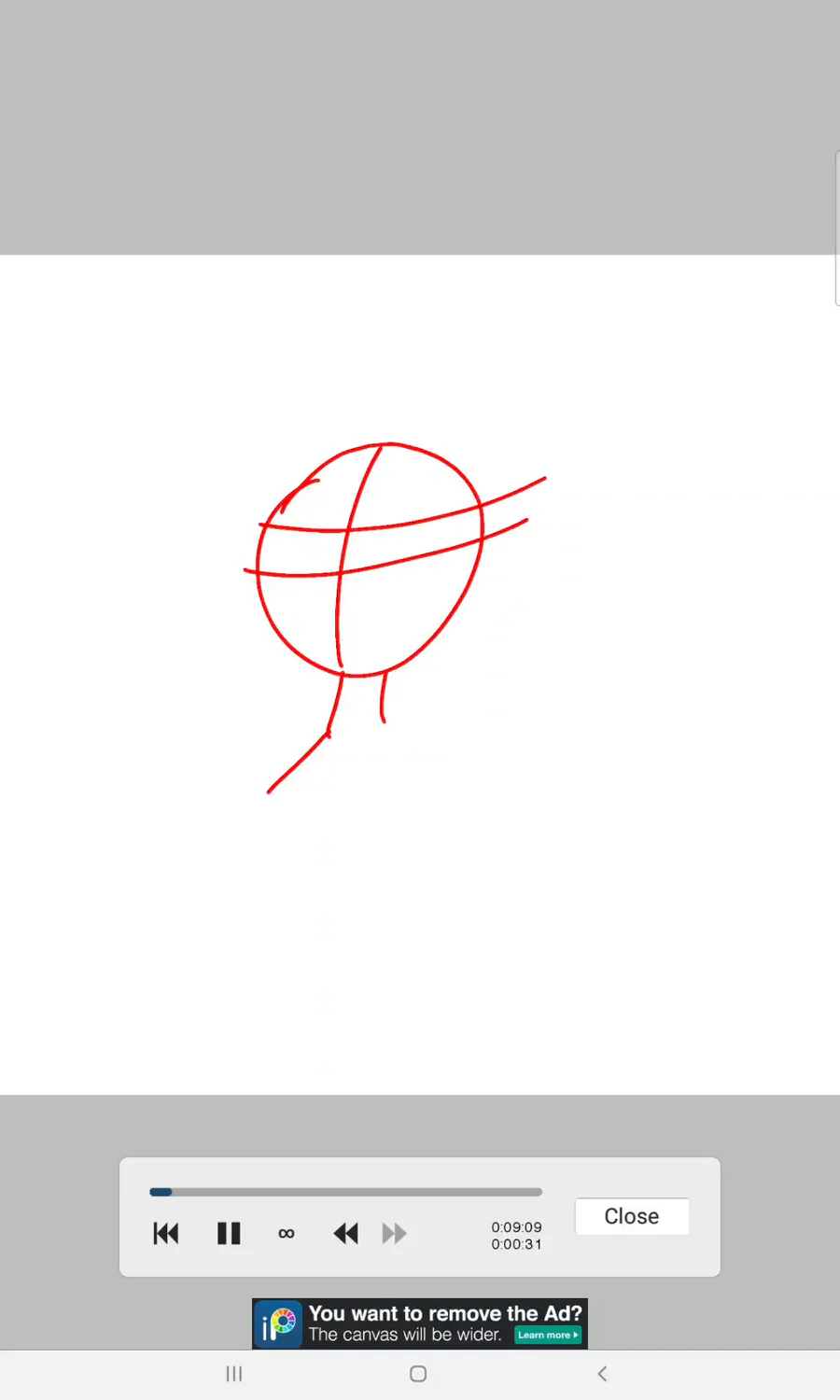Image resolution: width=840 pixels, height=1400 pixels.
Task: Open the Learn more ad link
Action: [x=548, y=1335]
